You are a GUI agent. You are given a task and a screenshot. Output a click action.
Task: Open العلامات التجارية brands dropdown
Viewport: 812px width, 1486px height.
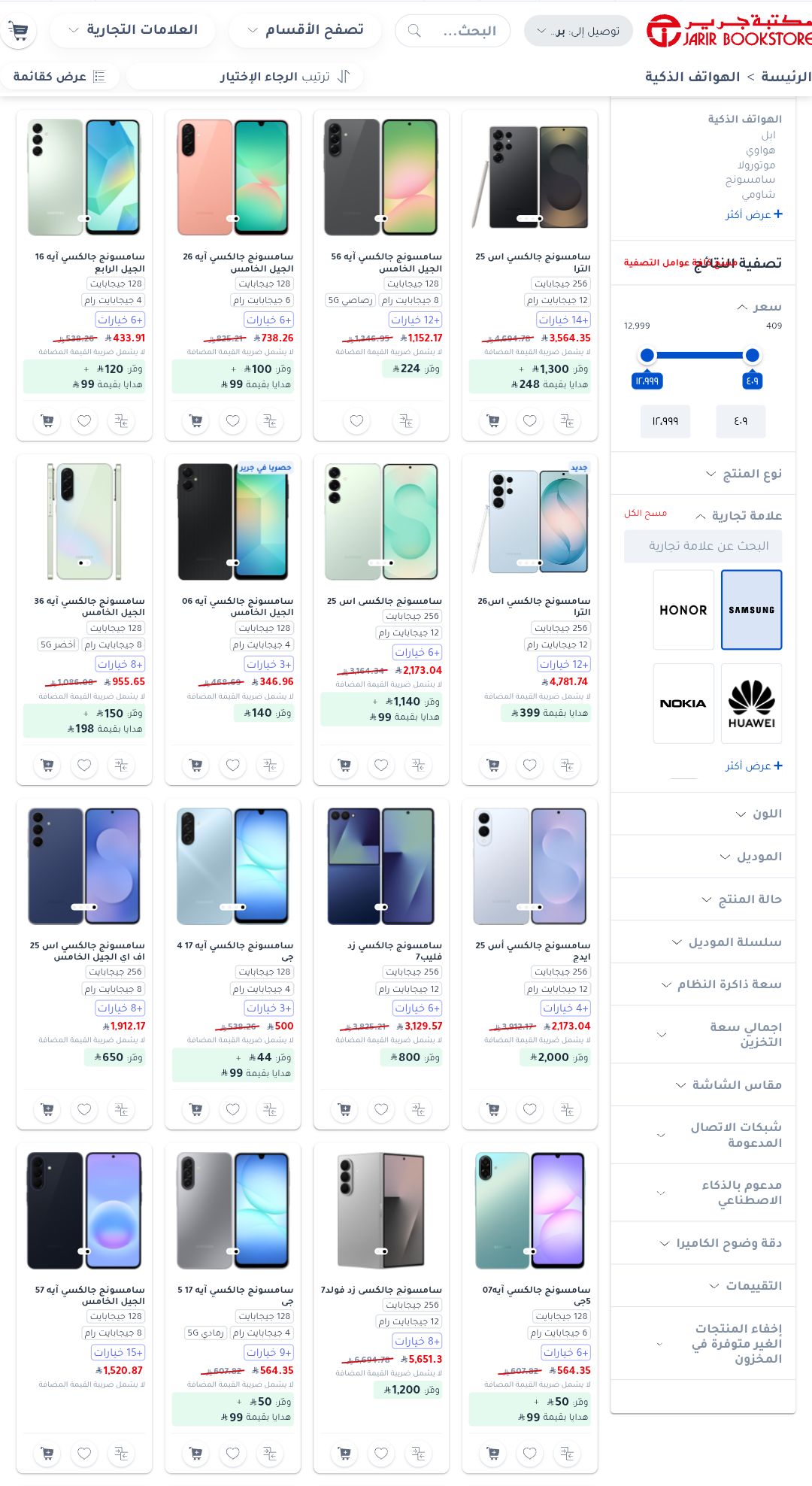pyautogui.click(x=133, y=30)
